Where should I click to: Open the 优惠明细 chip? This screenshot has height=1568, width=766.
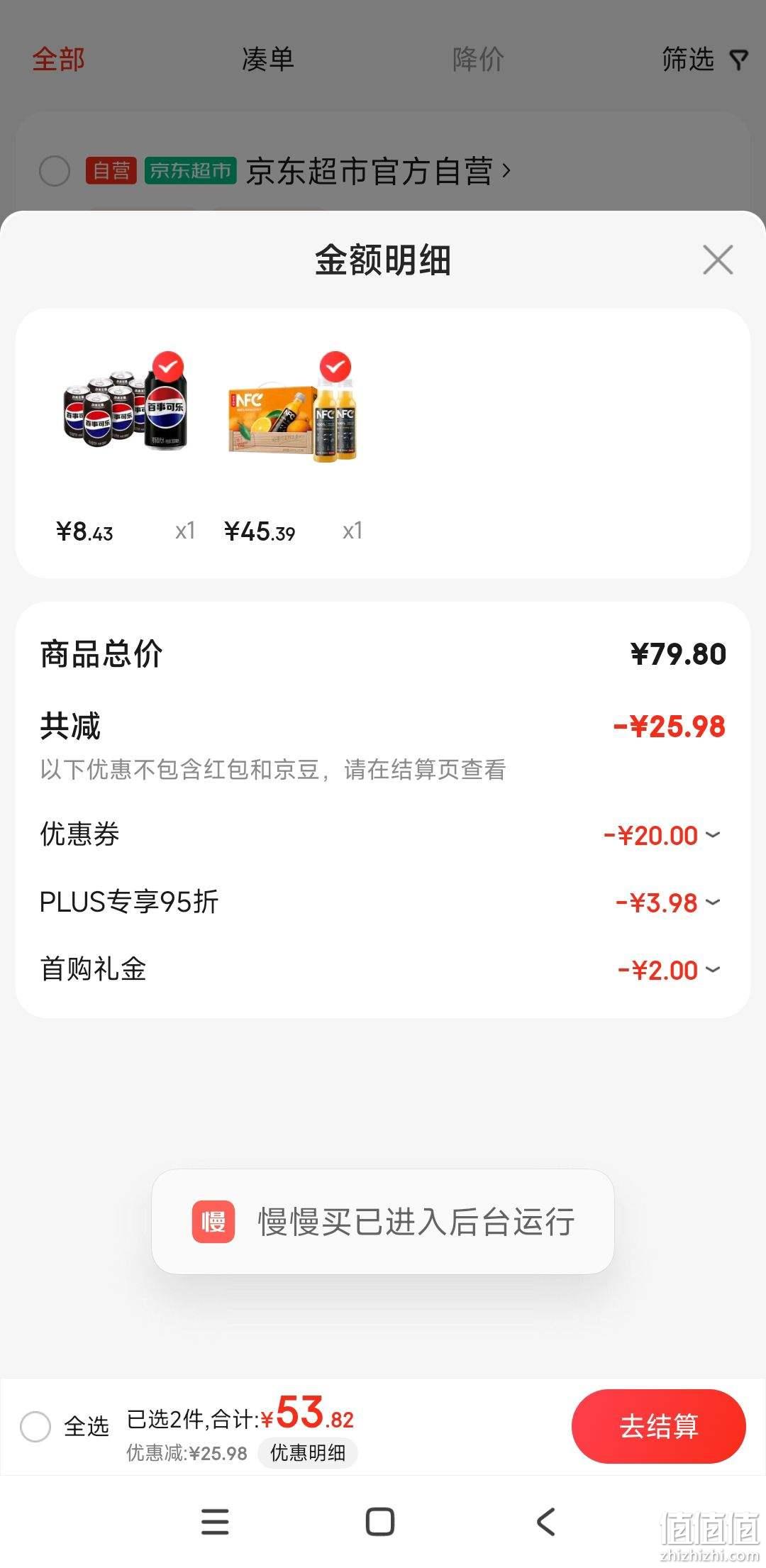[x=308, y=1453]
